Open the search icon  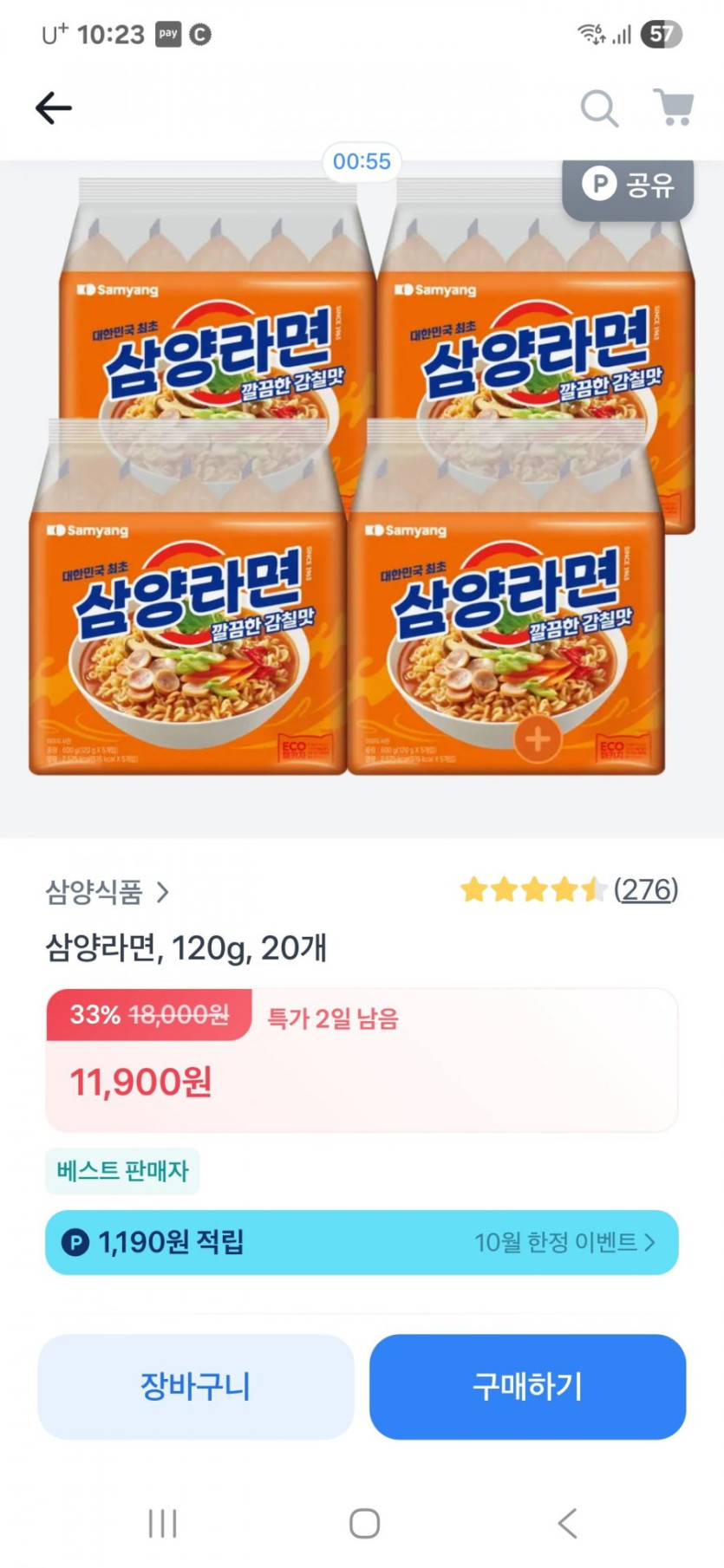tap(599, 109)
